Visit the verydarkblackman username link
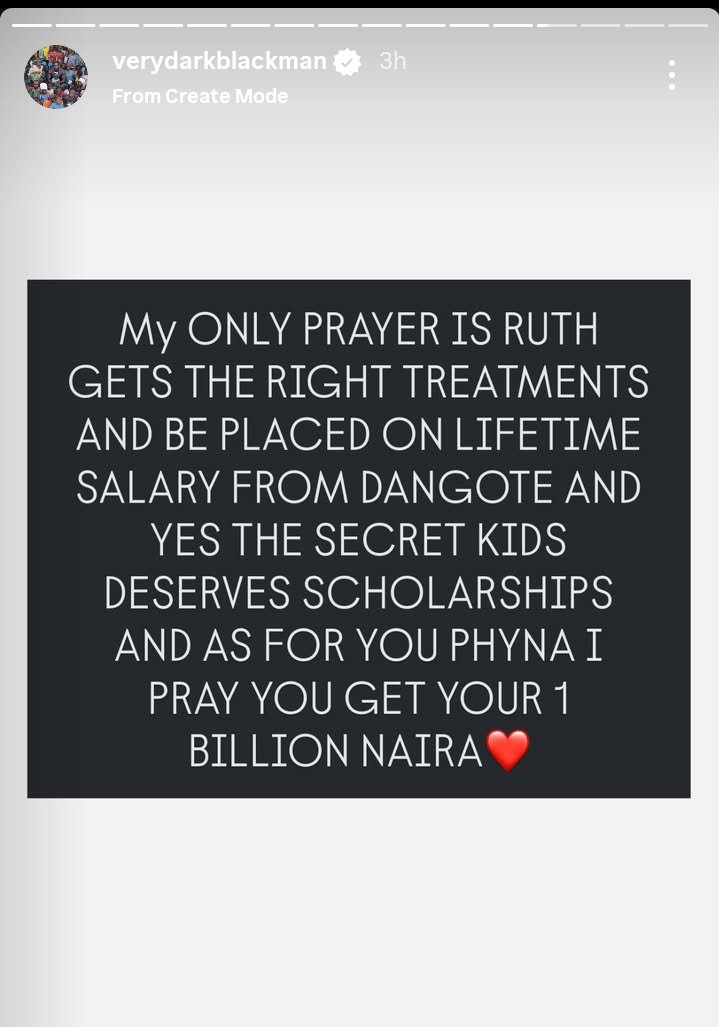The width and height of the screenshot is (719, 1027). (x=219, y=62)
